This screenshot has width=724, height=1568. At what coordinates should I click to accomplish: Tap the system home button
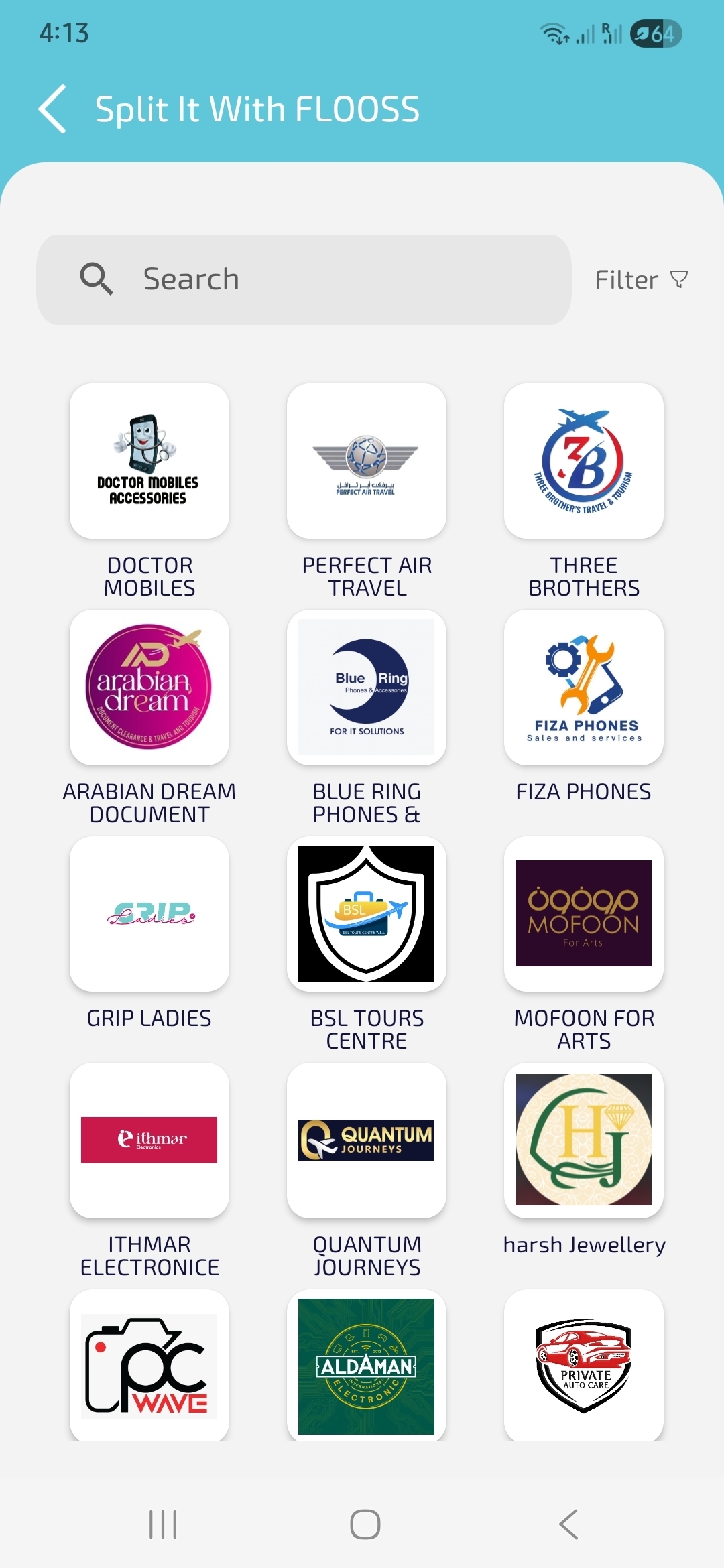tap(365, 1524)
